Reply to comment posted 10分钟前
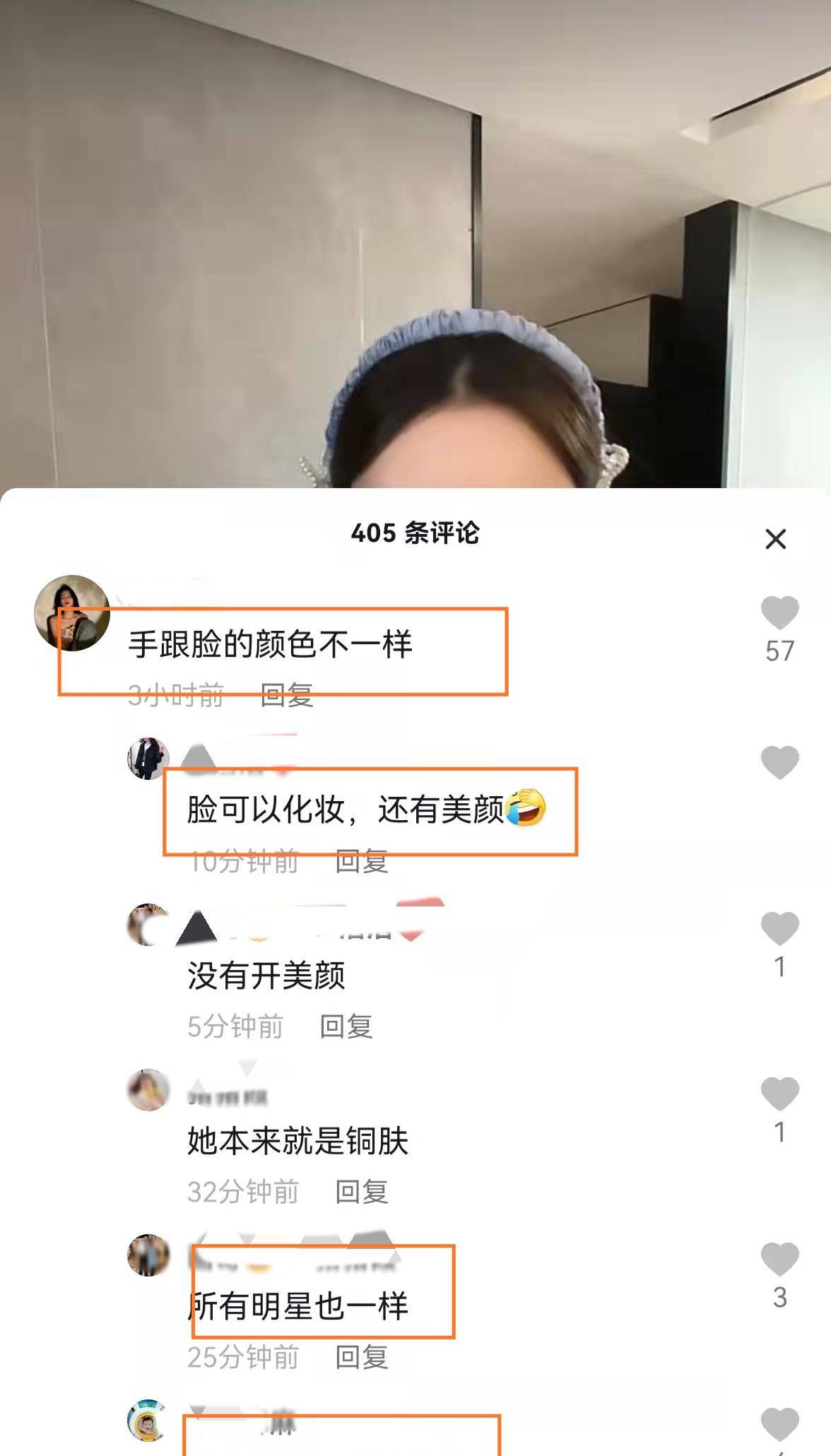Screen dimensions: 831x1456 [x=361, y=862]
